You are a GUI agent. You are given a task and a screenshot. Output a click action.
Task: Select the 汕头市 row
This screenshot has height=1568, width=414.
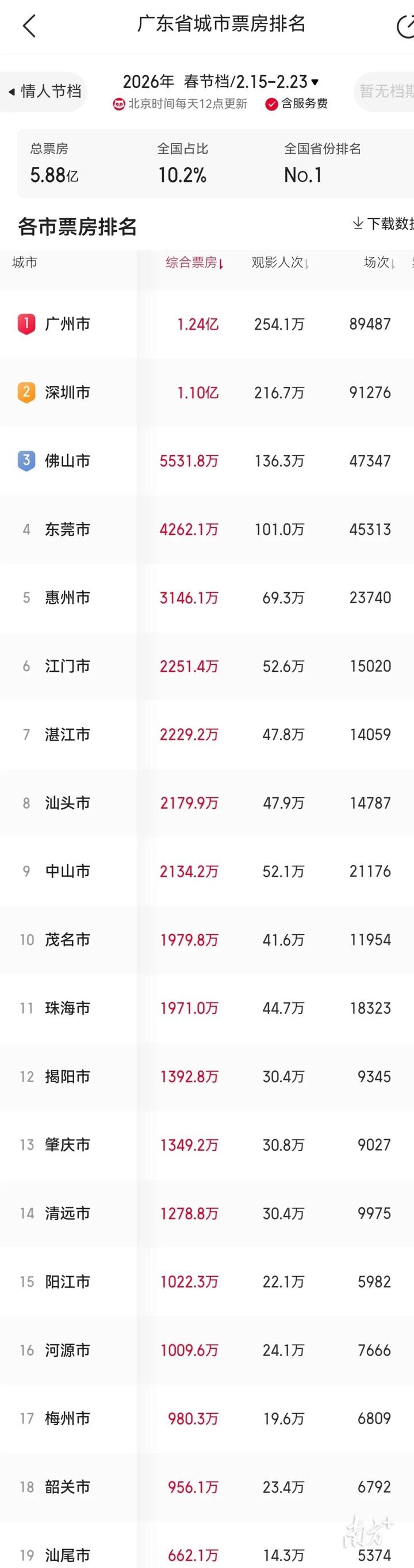[67, 804]
